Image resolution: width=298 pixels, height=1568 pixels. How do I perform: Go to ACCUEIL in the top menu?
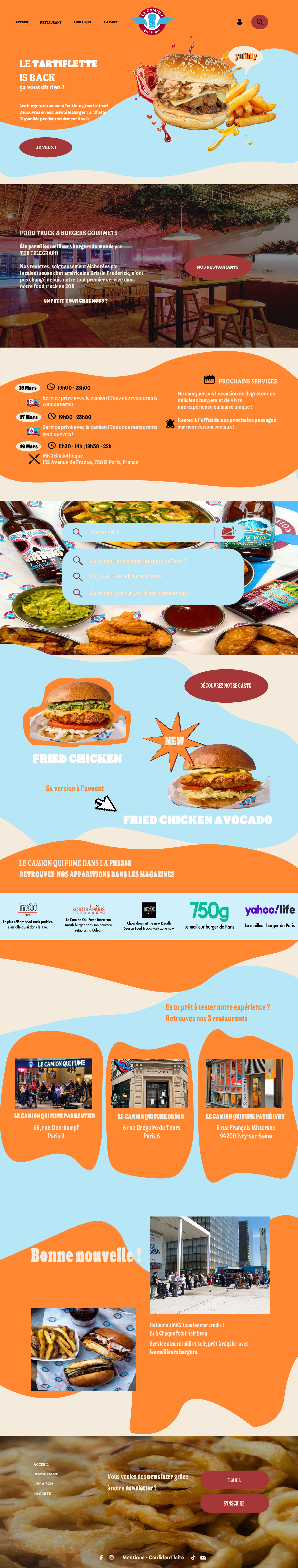point(22,22)
